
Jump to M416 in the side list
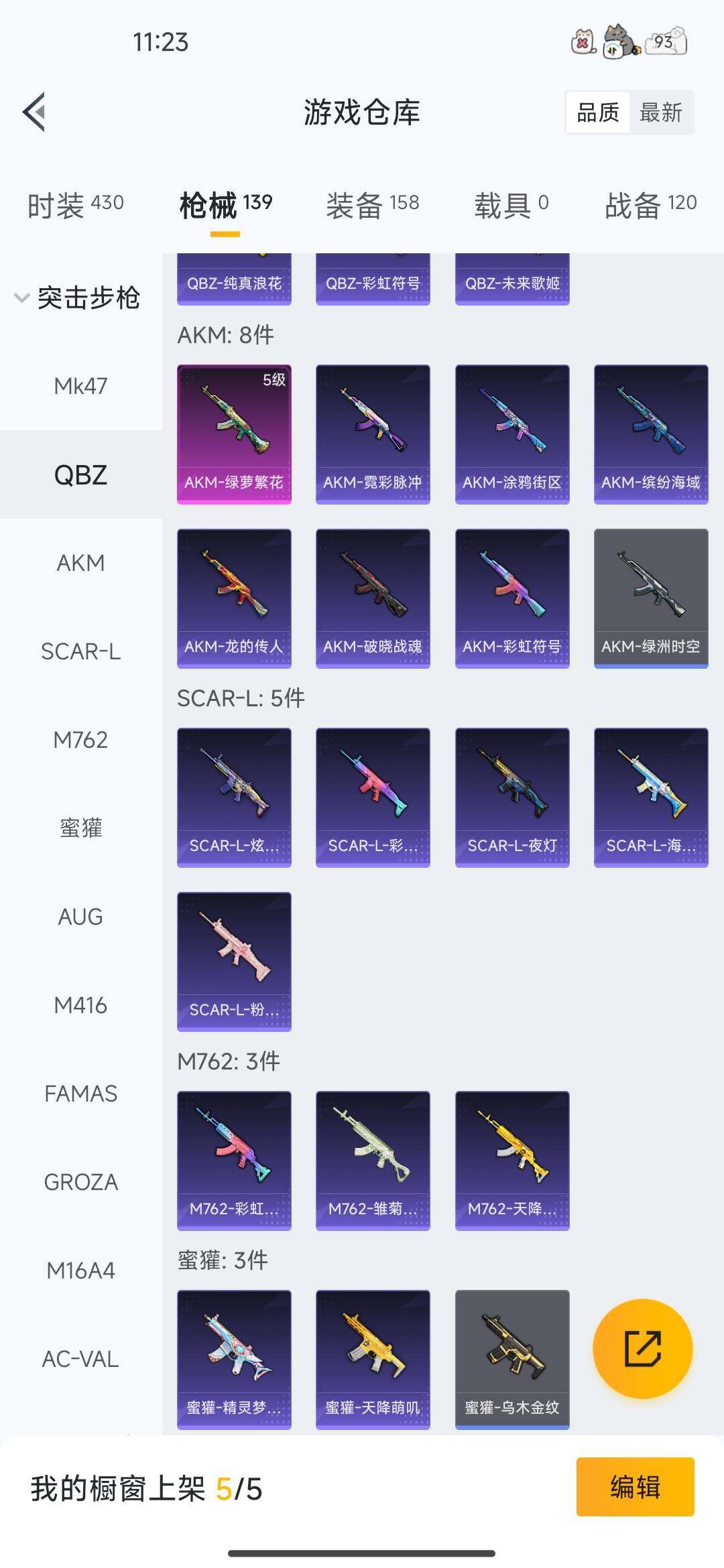click(80, 1005)
